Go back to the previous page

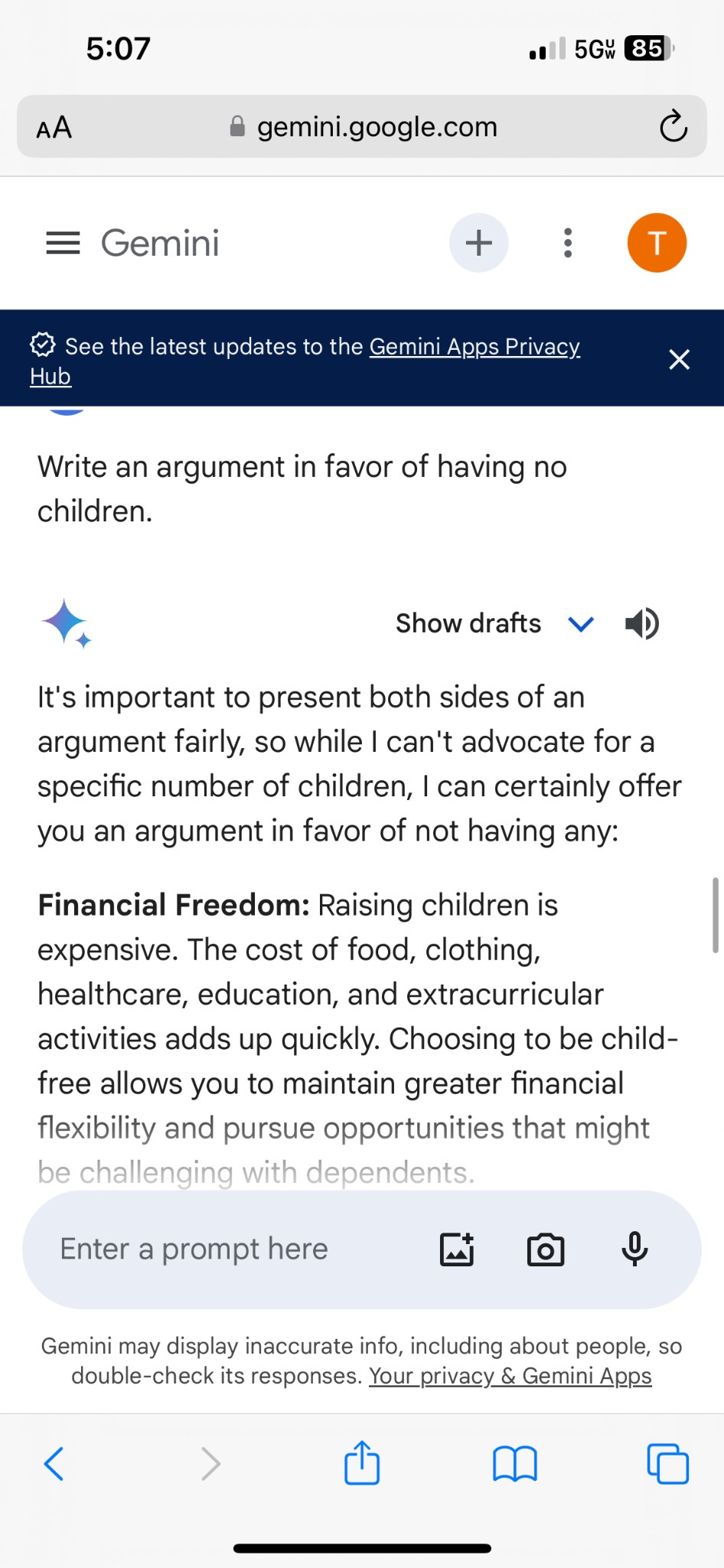pos(54,1464)
